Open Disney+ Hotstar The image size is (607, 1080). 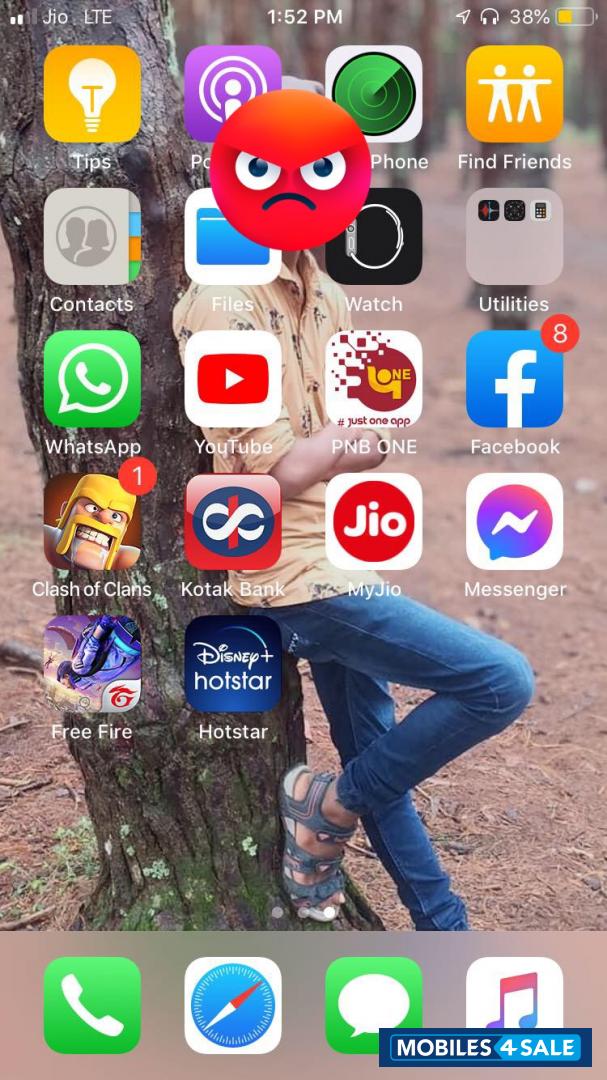pos(233,664)
